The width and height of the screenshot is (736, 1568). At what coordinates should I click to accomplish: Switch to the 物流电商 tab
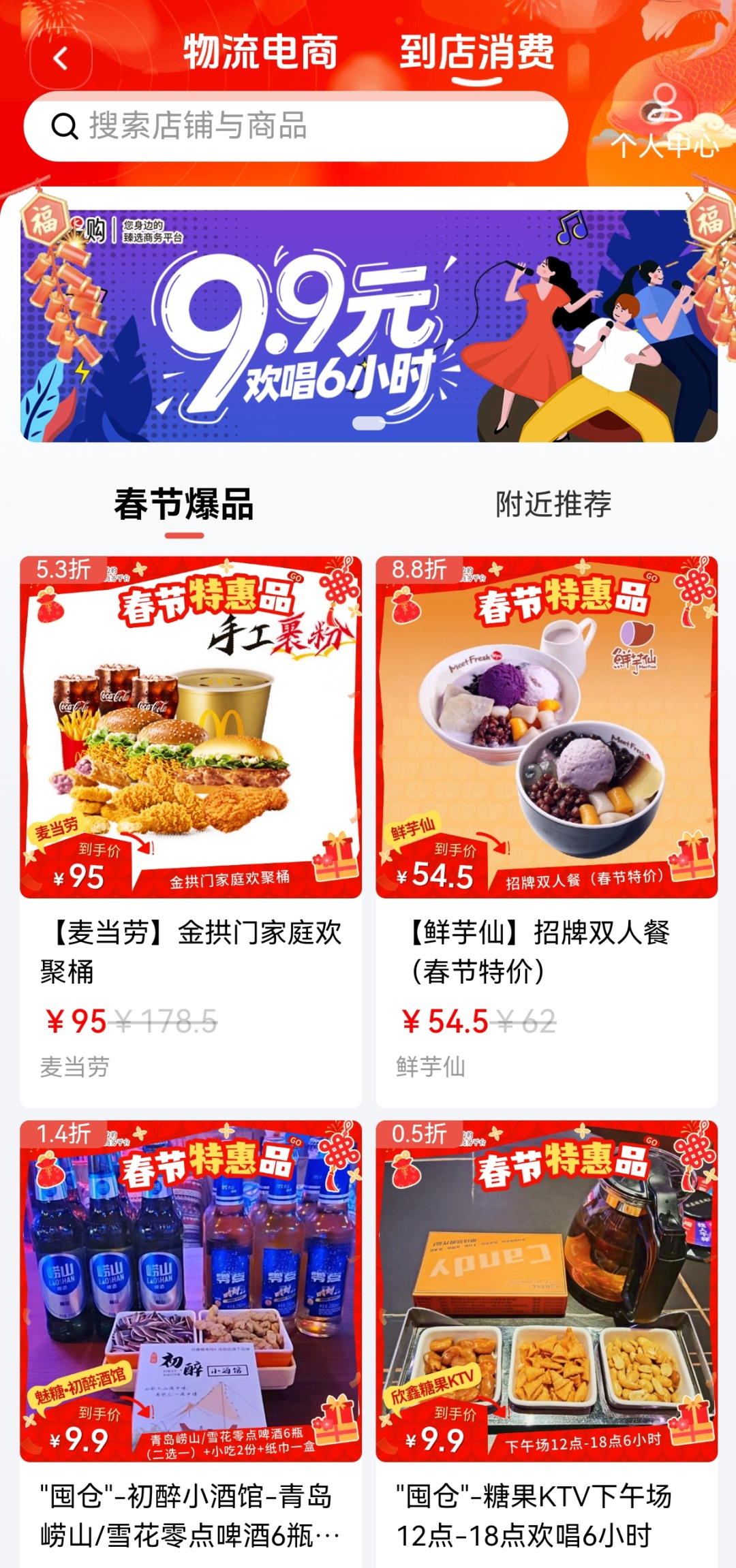pos(260,52)
